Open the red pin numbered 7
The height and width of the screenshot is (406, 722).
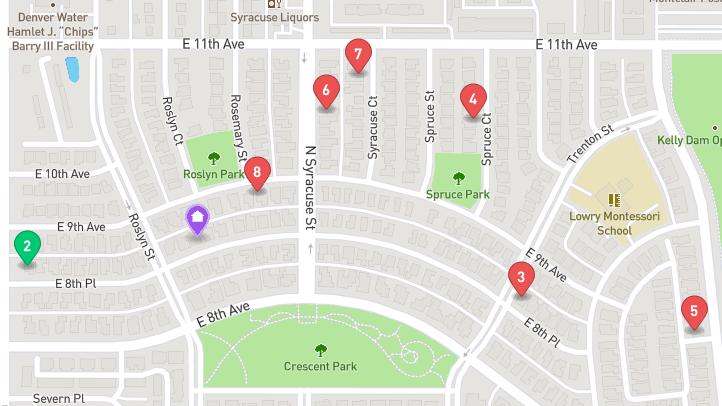click(x=358, y=55)
